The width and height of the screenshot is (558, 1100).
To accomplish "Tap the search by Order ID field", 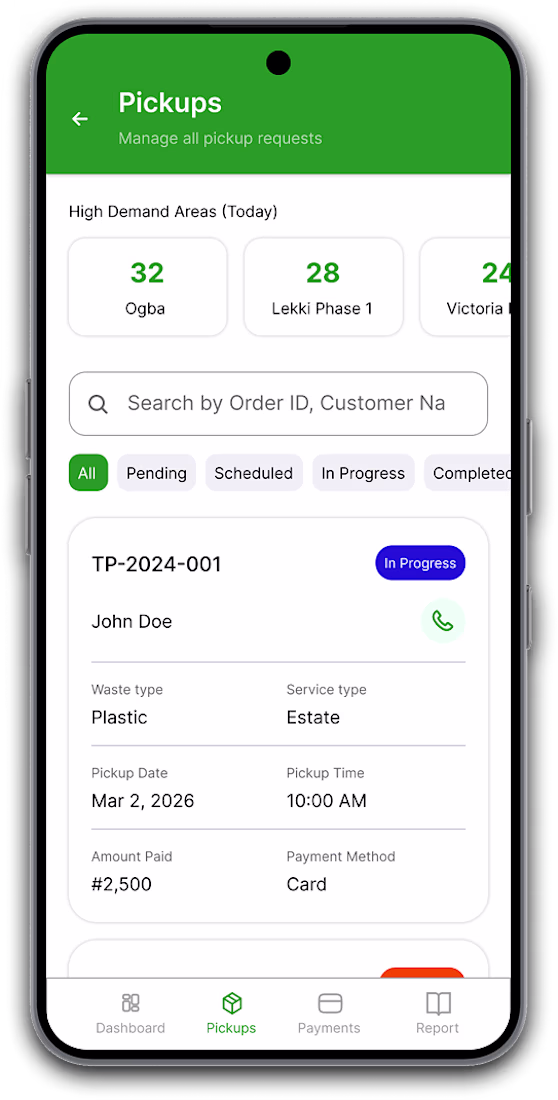I will [278, 403].
